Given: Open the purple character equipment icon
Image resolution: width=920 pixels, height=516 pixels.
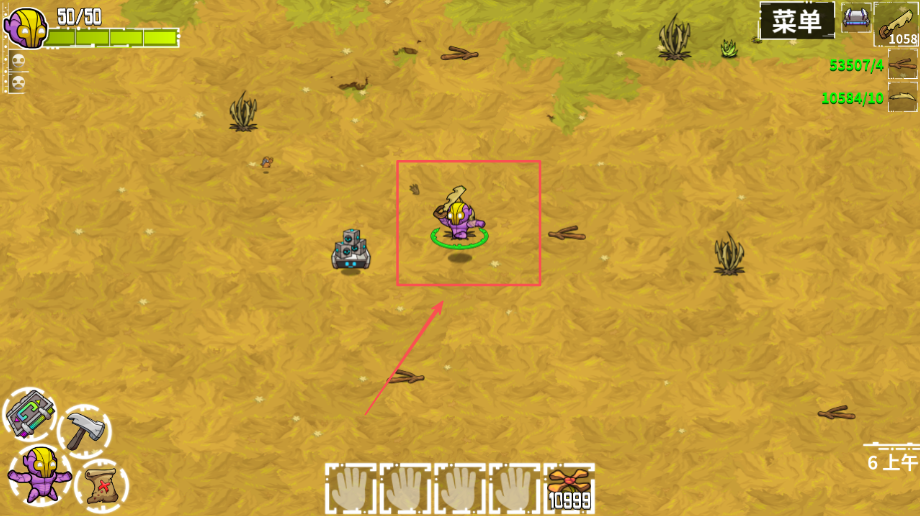Looking at the screenshot, I should point(37,474).
